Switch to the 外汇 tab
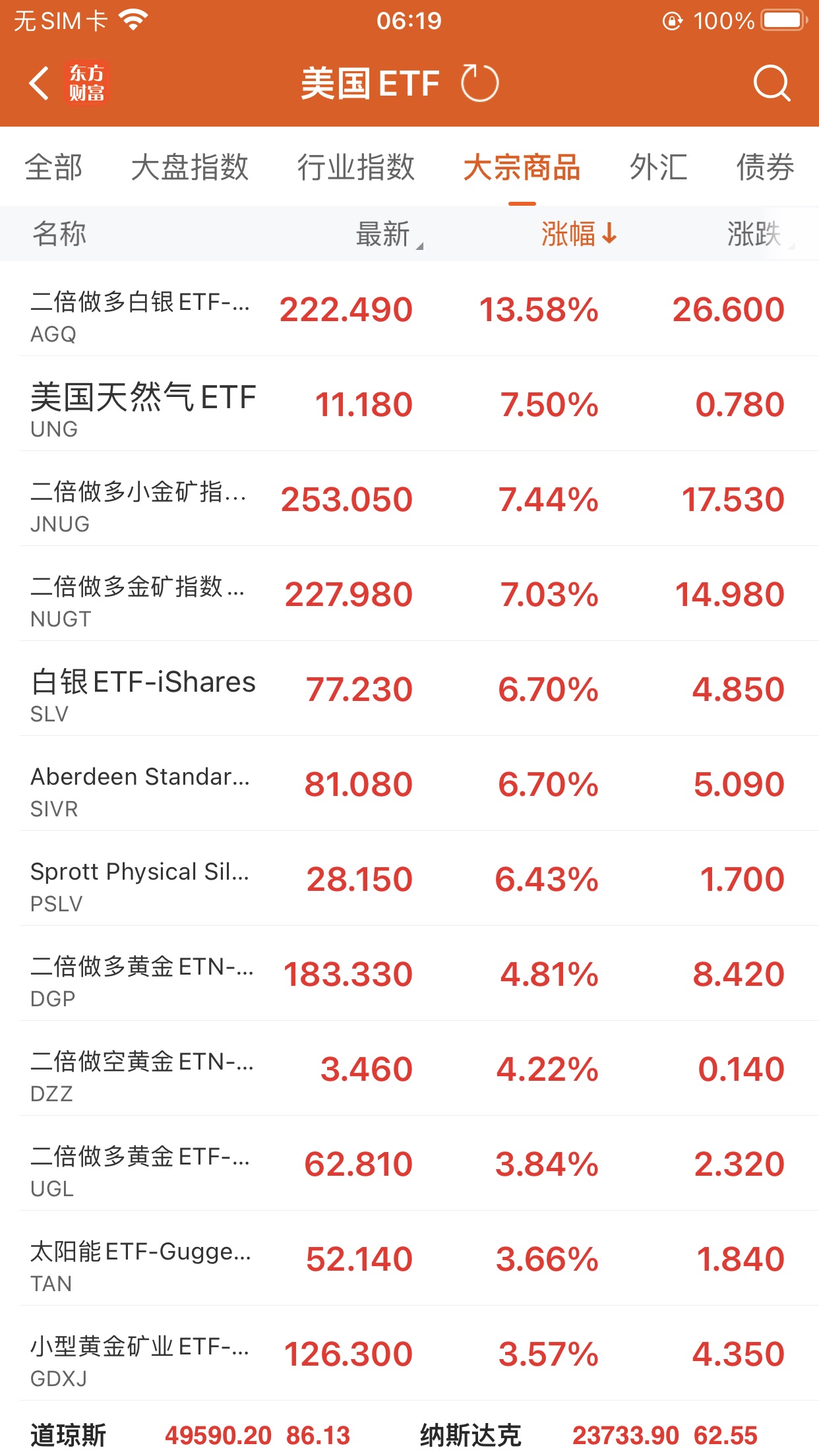 coord(658,167)
